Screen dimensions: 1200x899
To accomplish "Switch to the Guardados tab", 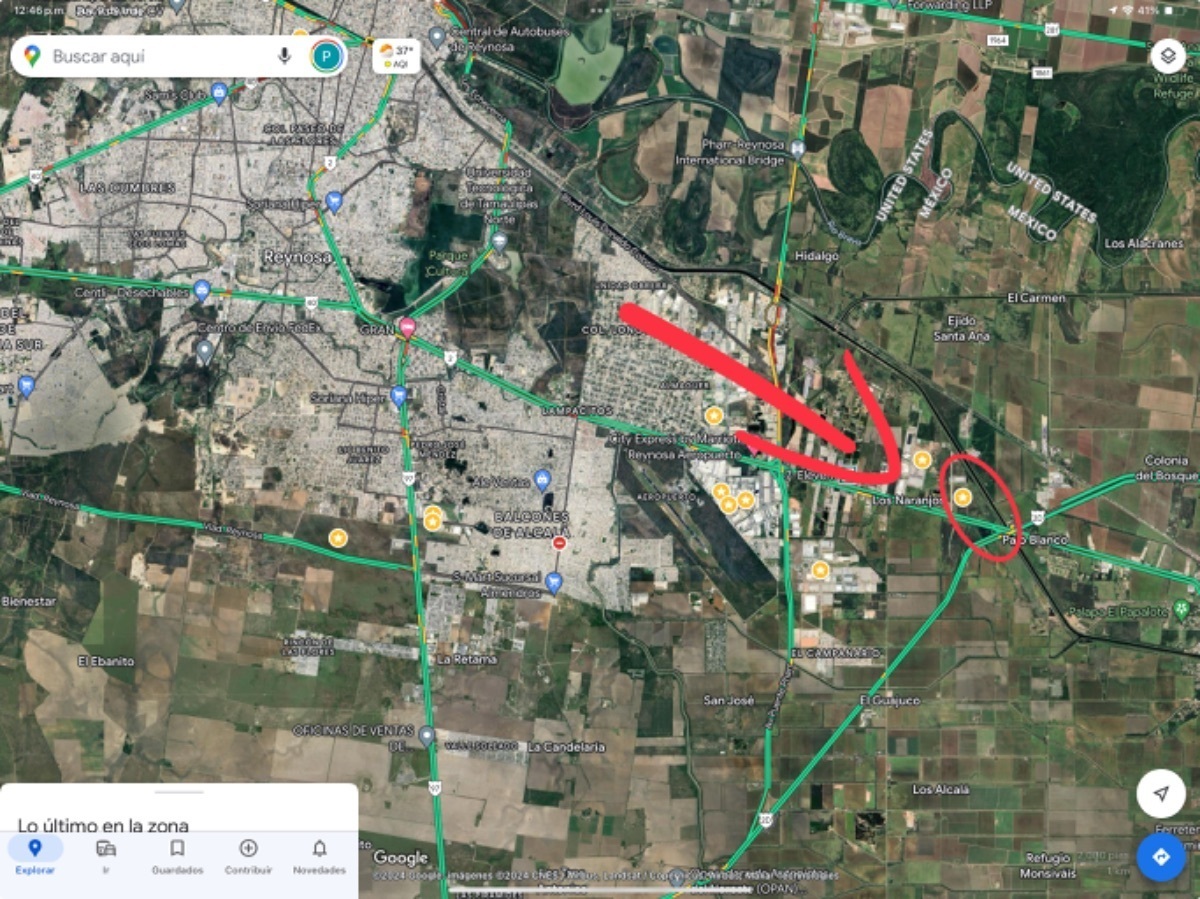I will [177, 856].
